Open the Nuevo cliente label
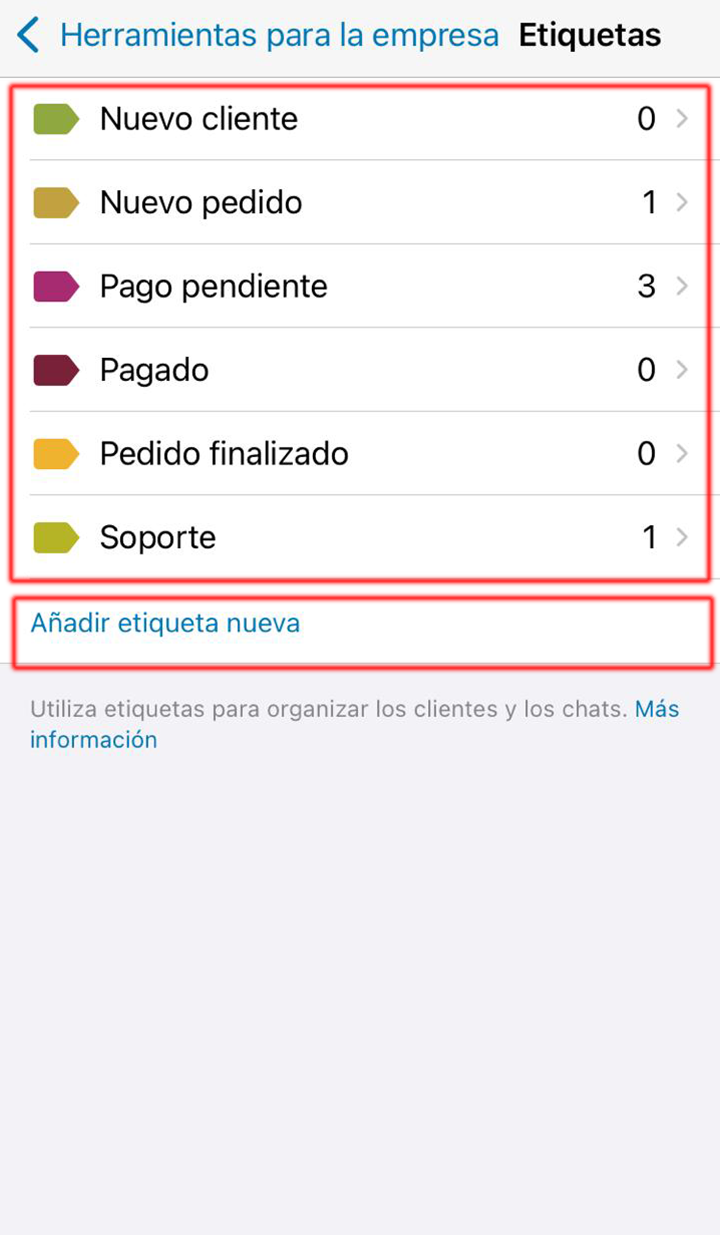 click(360, 119)
